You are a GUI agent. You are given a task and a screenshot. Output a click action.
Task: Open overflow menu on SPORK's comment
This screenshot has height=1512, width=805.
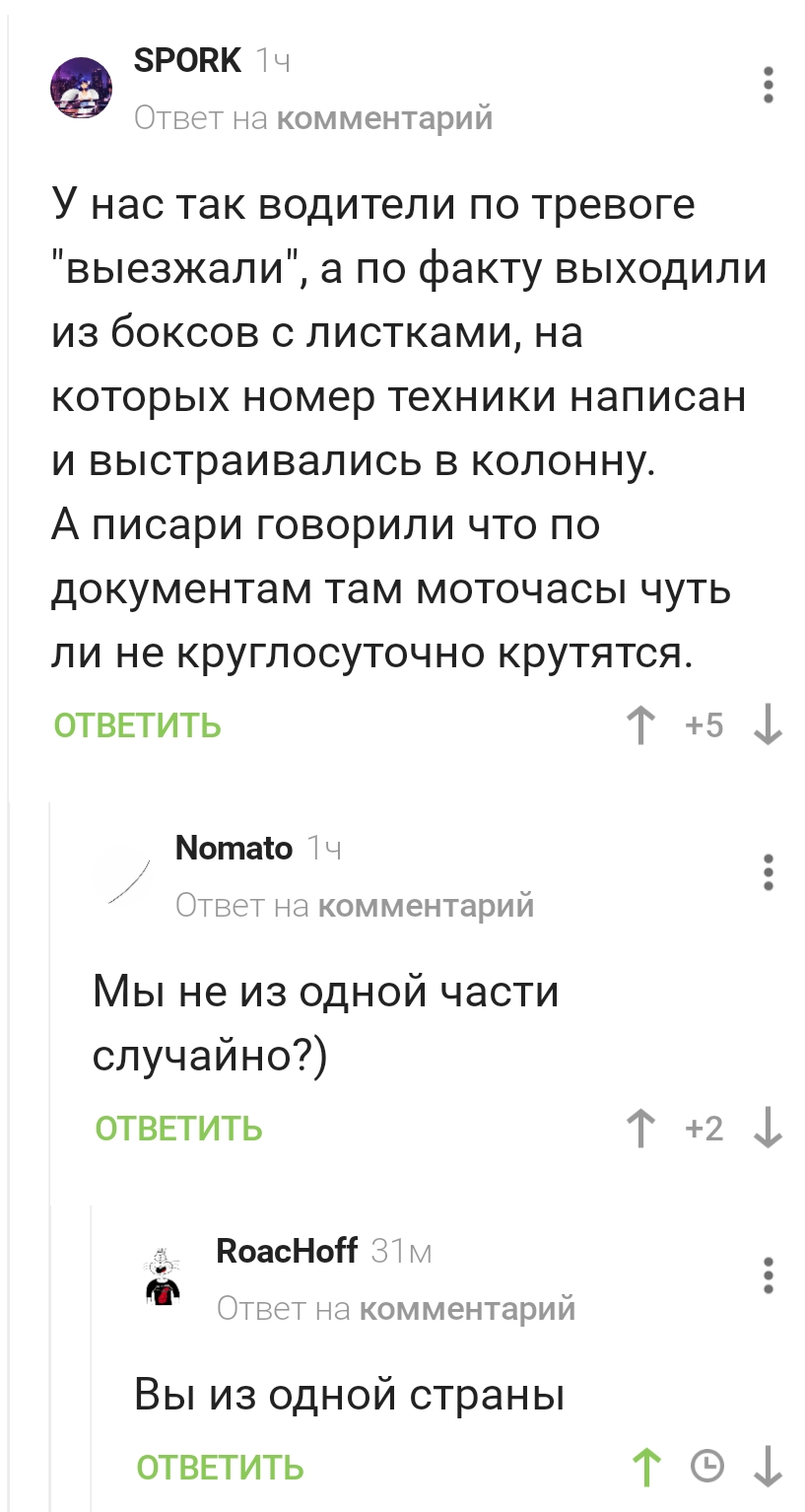[x=769, y=85]
